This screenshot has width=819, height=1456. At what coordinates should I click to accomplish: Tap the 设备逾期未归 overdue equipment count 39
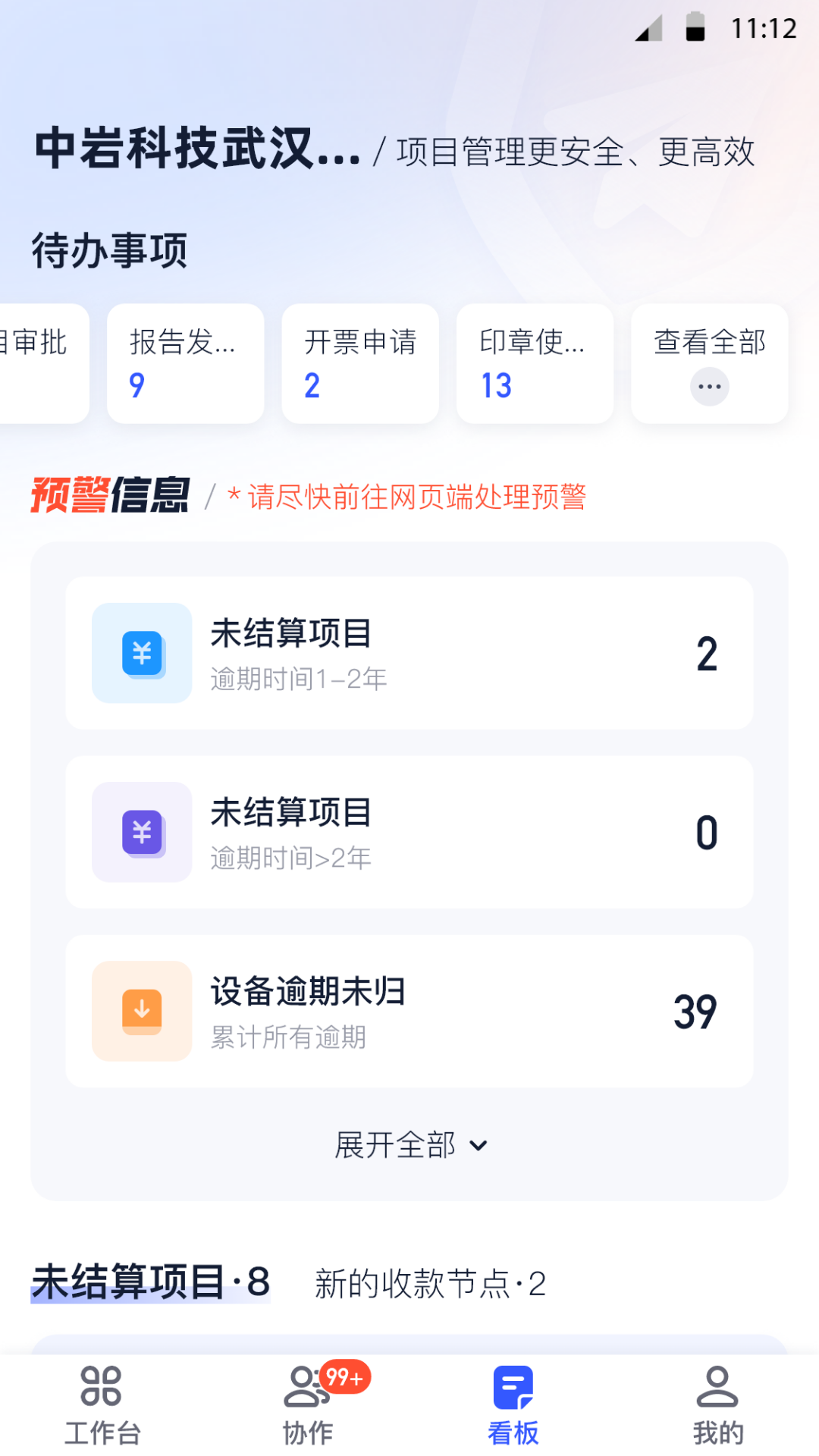(695, 1010)
